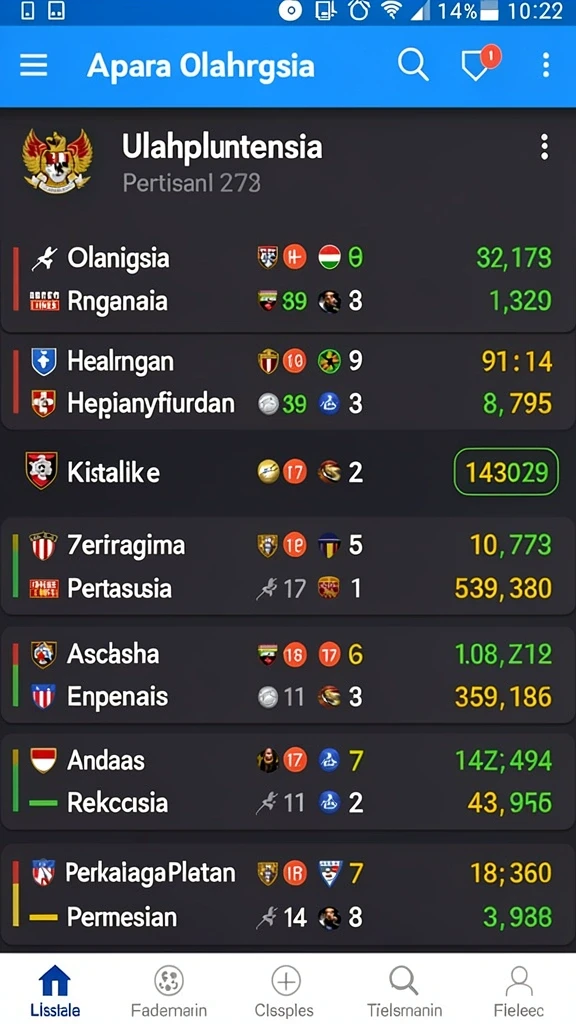
Task: Open the PerkaiagaPlatan vs Permesian match
Action: pyautogui.click(x=288, y=895)
